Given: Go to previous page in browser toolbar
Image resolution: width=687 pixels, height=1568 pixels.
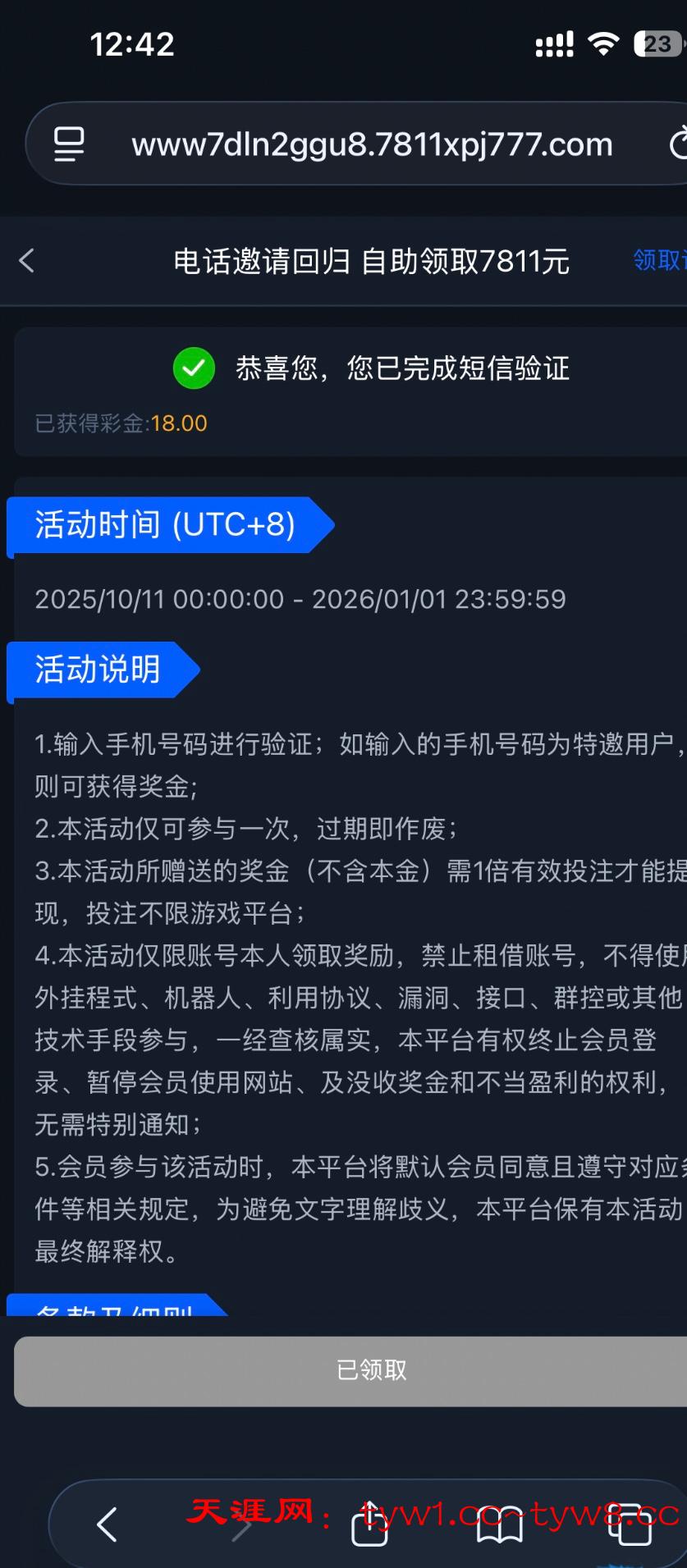Looking at the screenshot, I should 107,1525.
